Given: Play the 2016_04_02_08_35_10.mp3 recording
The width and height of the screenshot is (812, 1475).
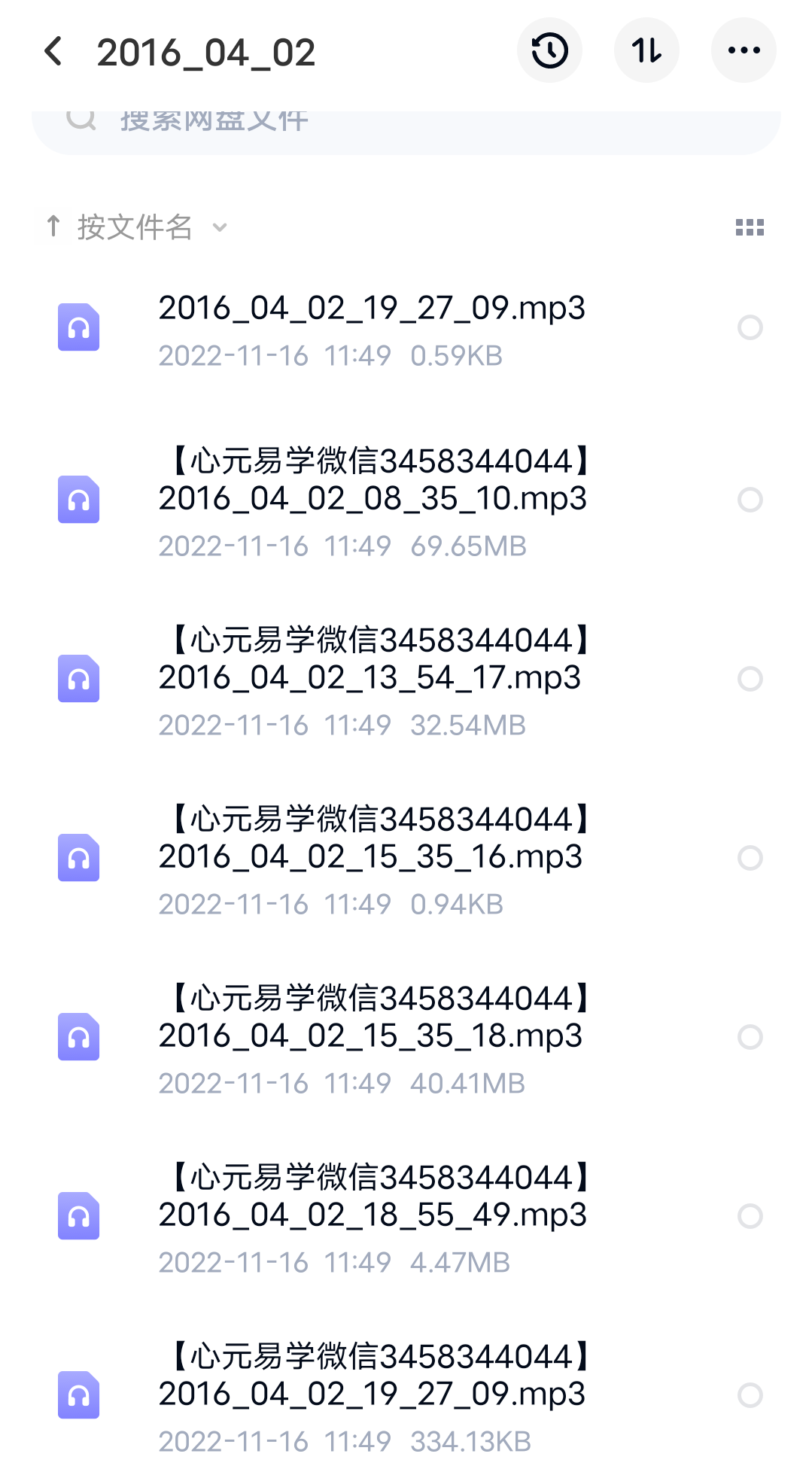Looking at the screenshot, I should click(x=372, y=500).
